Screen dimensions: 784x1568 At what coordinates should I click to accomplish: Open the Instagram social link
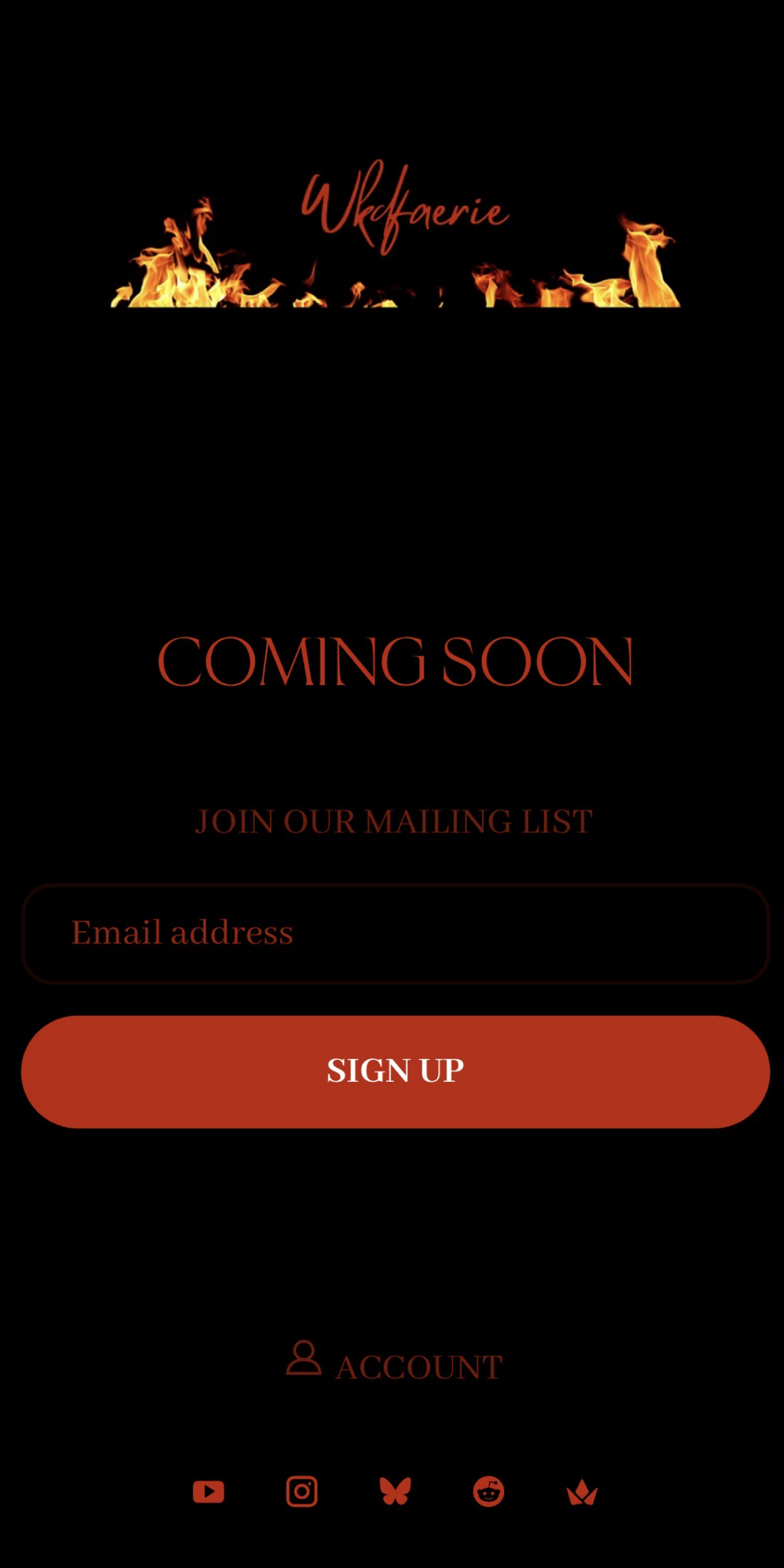302,1491
